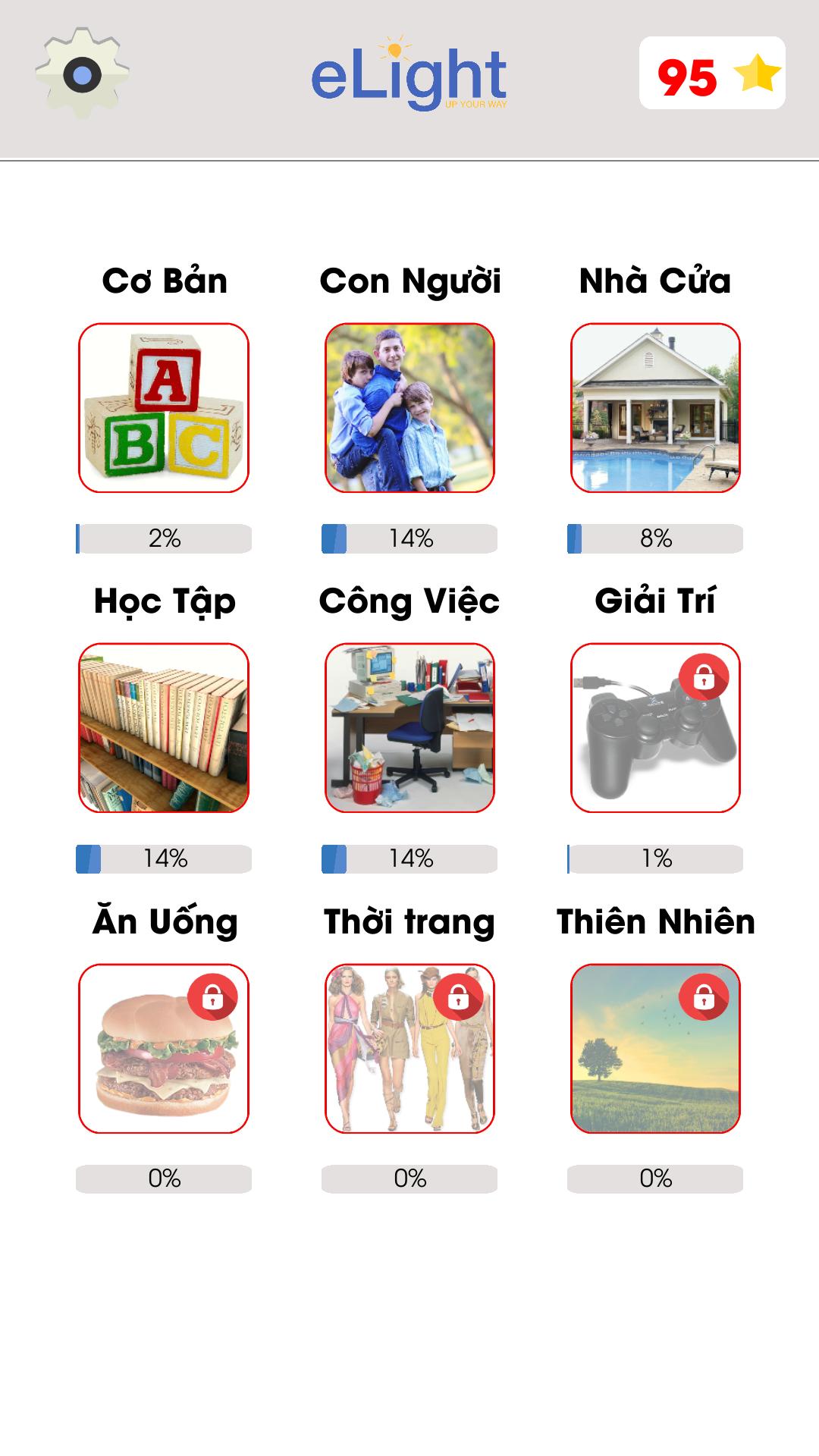
Task: Open the Công Việc category
Action: (409, 728)
